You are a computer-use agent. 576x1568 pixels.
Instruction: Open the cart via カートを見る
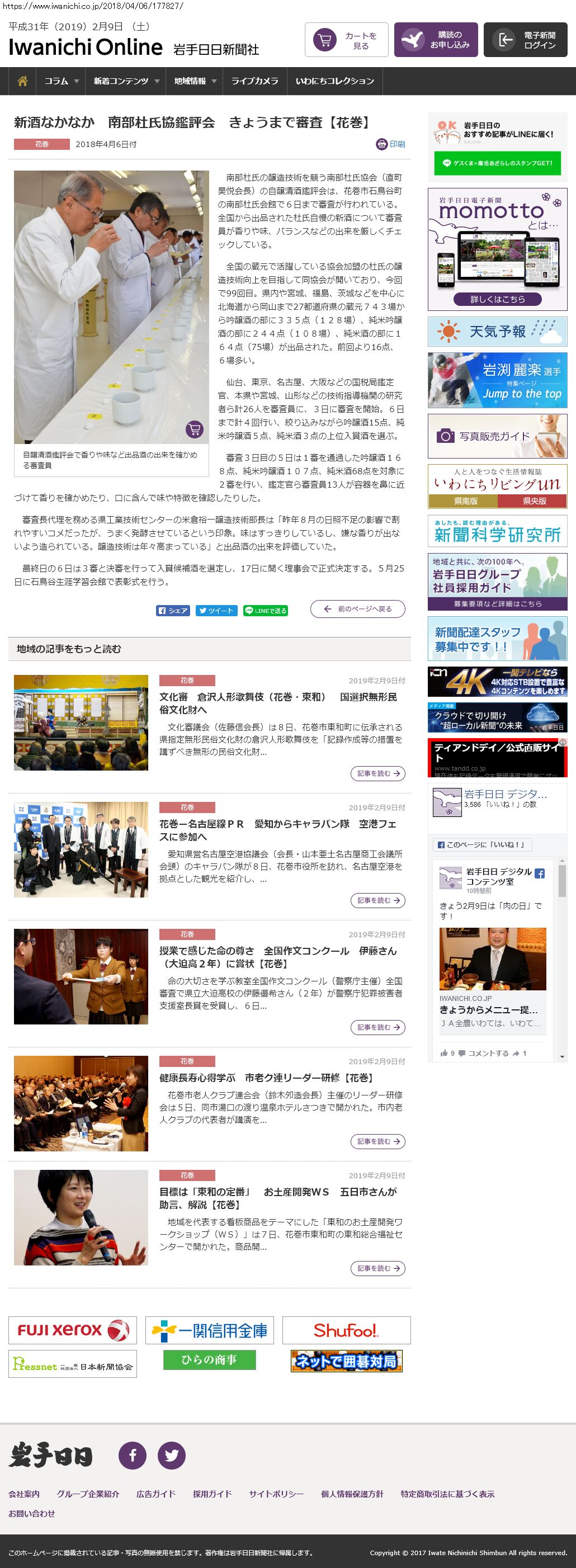pos(347,40)
